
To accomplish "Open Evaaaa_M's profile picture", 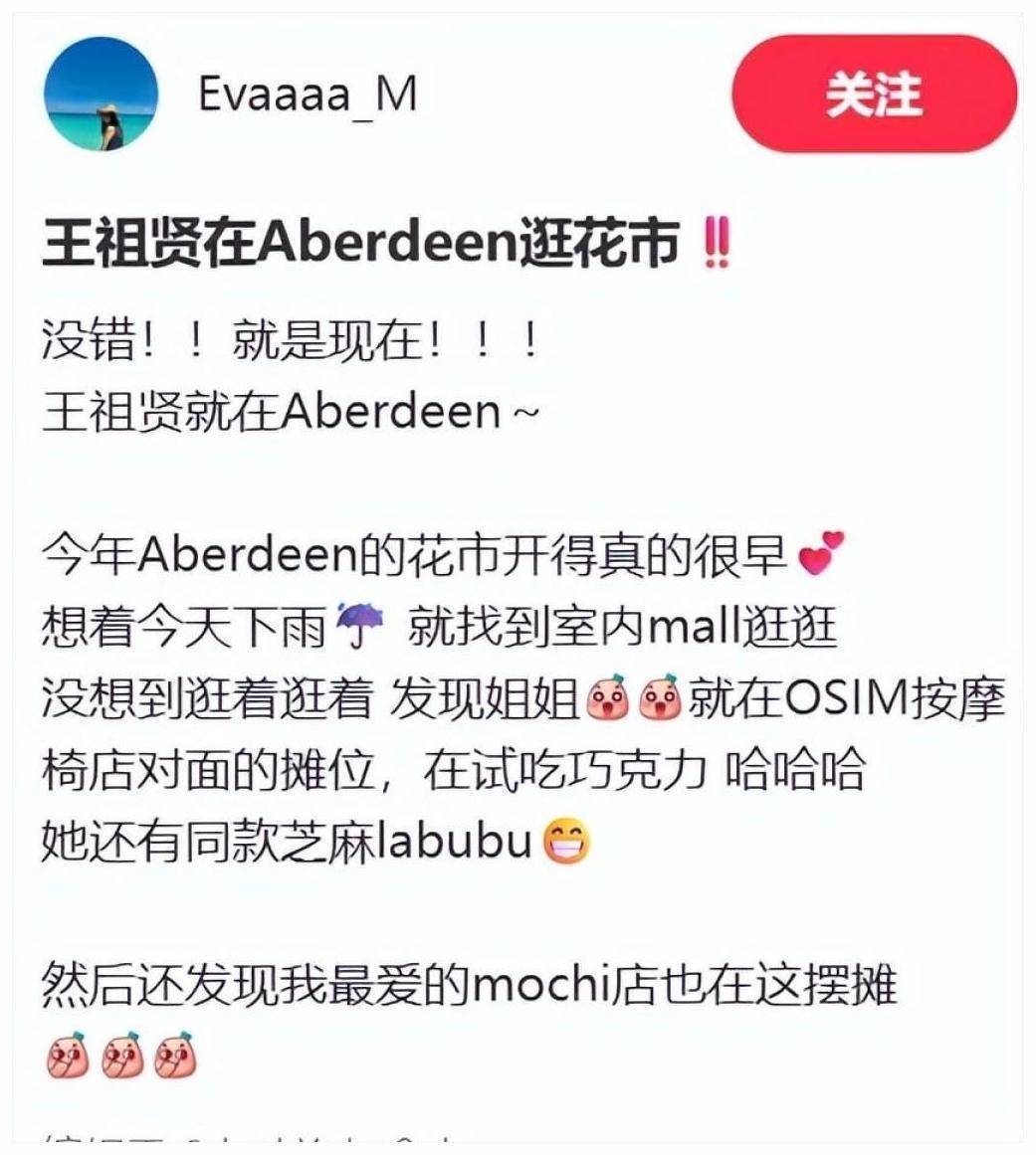I will [101, 95].
